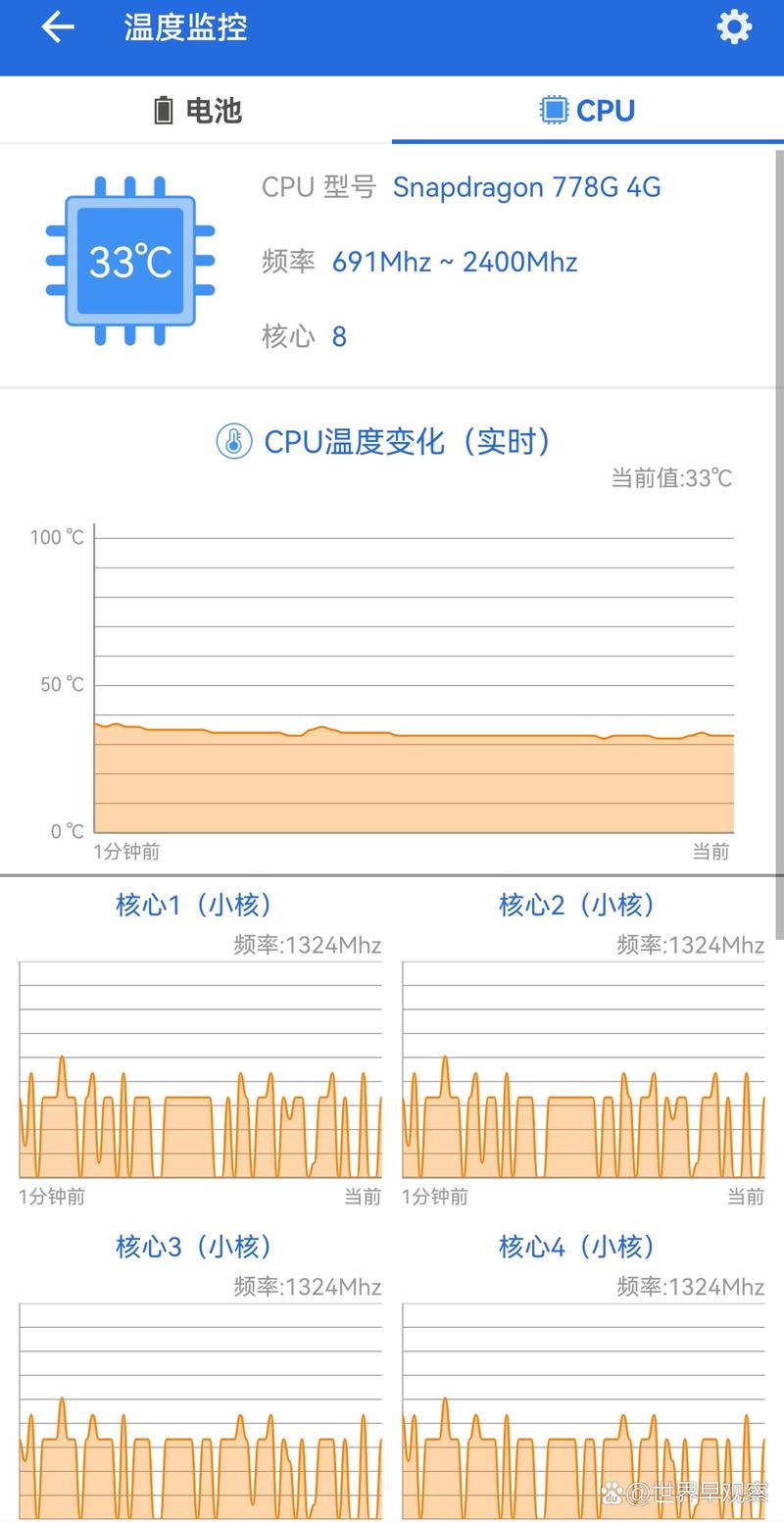The height and width of the screenshot is (1522, 784).
Task: Select the CPU tab
Action: coord(588,110)
